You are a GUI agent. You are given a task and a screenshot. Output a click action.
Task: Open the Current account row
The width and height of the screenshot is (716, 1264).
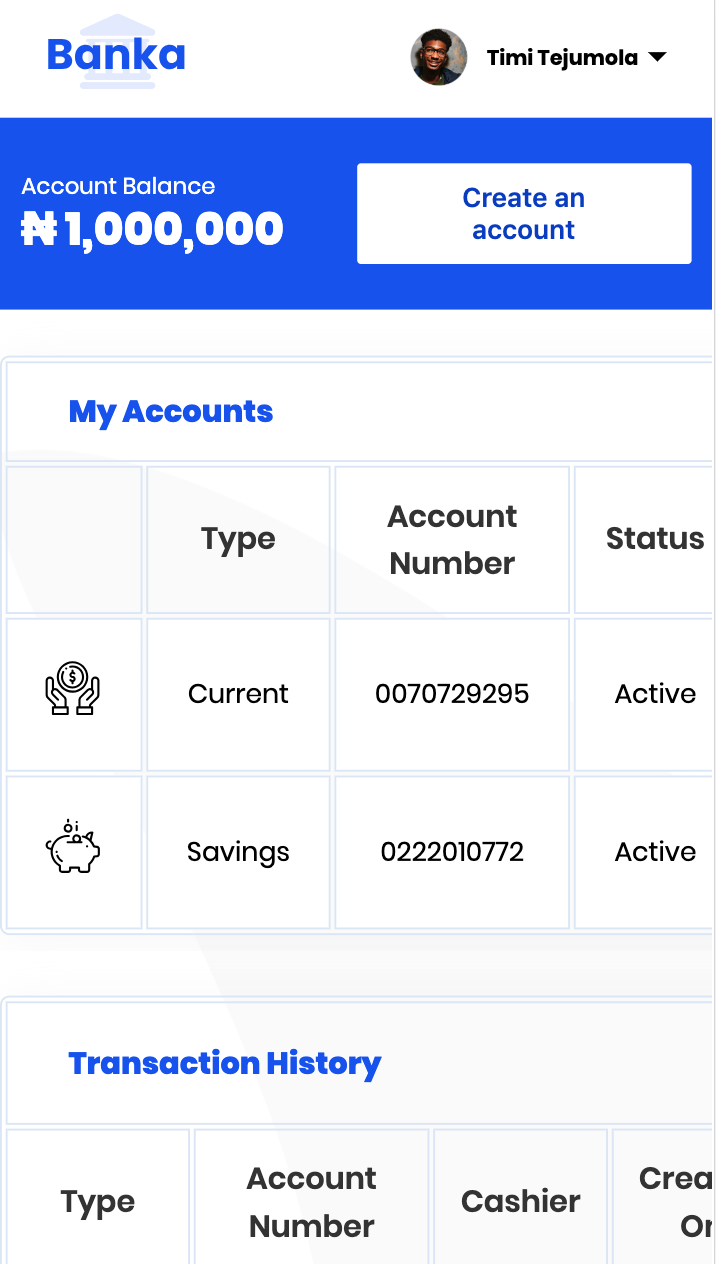click(238, 694)
